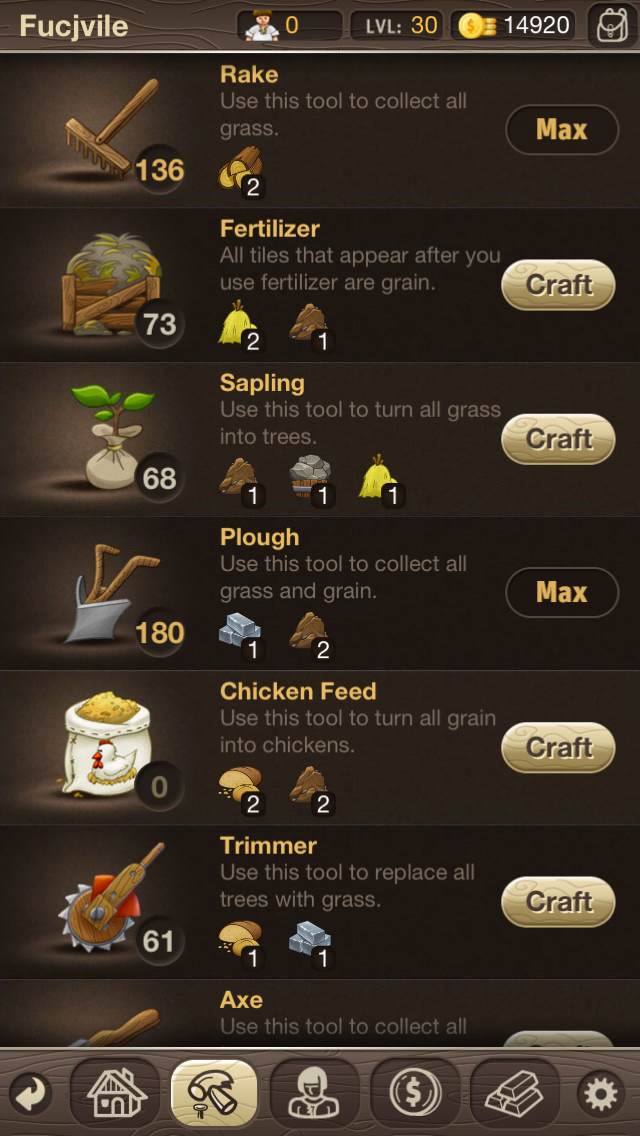Open the ingot resources tab
The width and height of the screenshot is (640, 1136).
tap(514, 1094)
